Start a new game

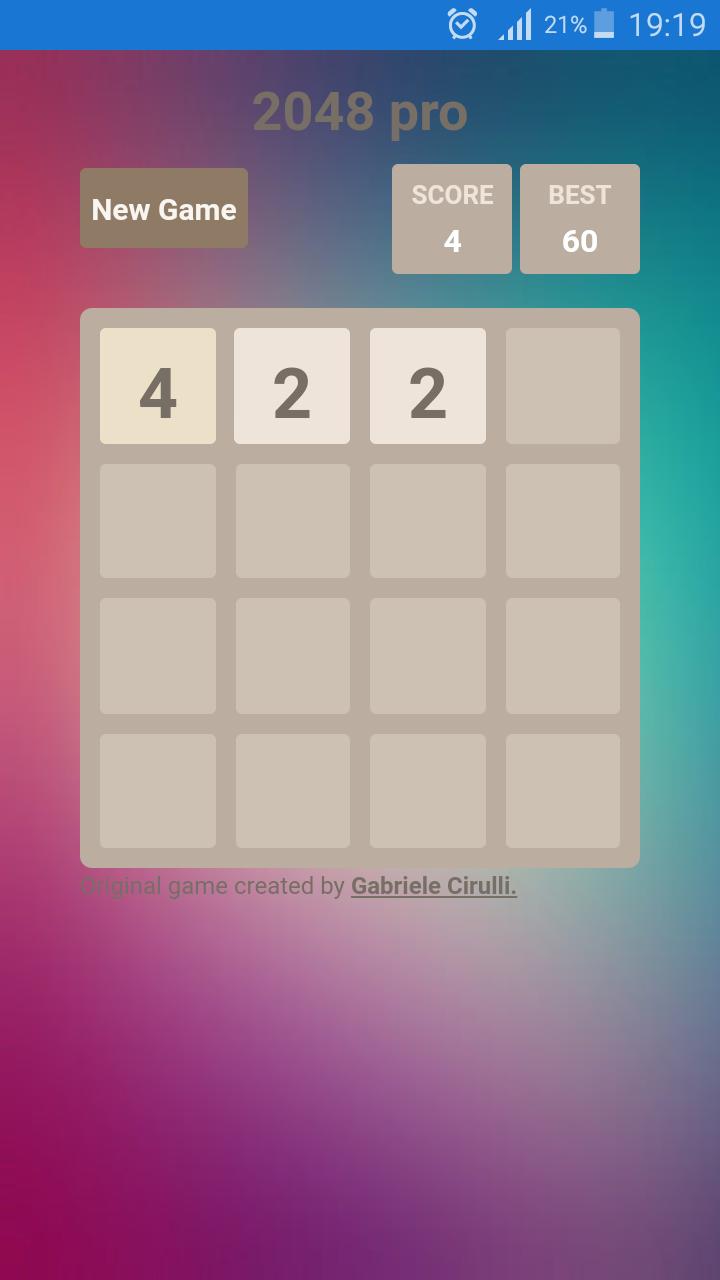(164, 209)
